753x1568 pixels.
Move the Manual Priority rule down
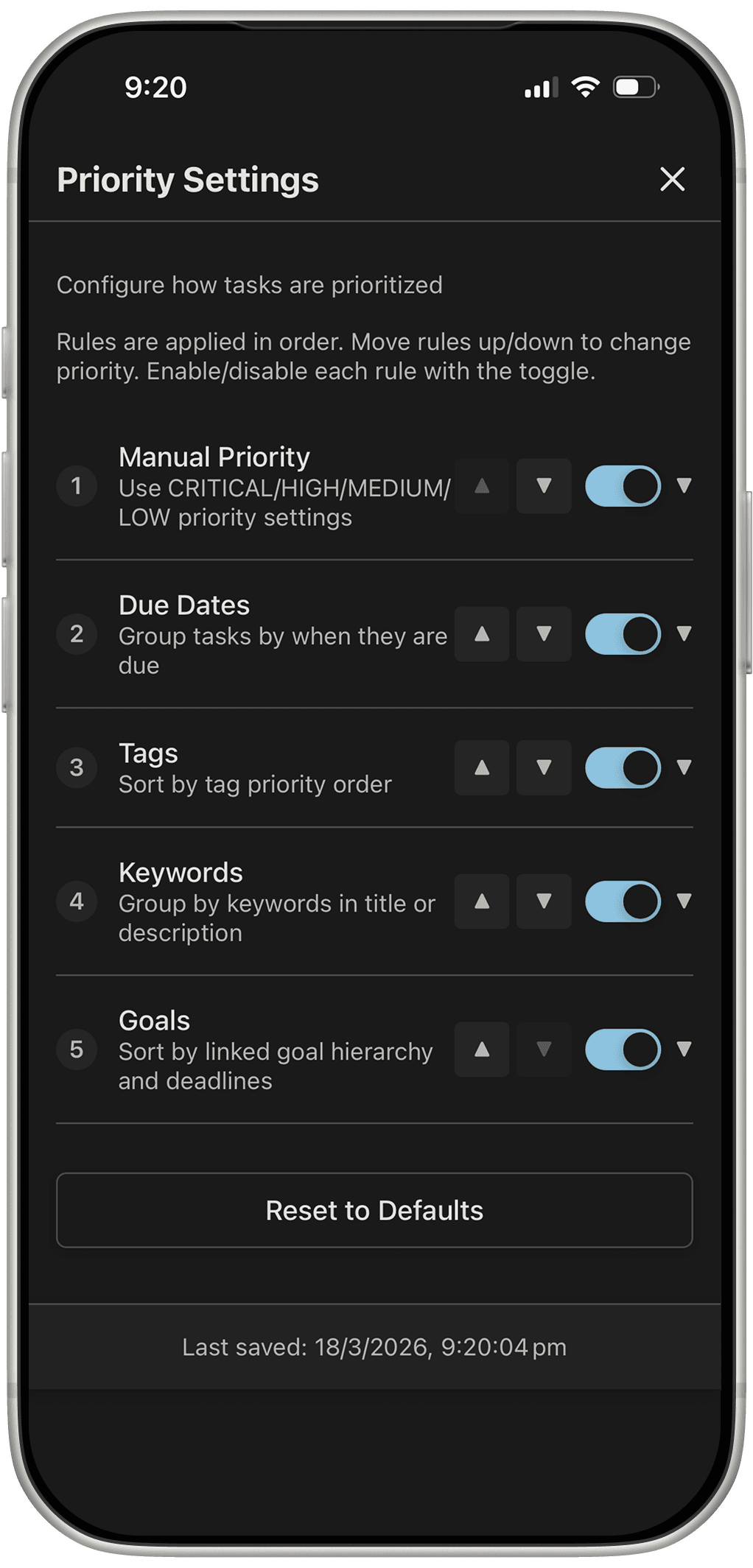543,486
